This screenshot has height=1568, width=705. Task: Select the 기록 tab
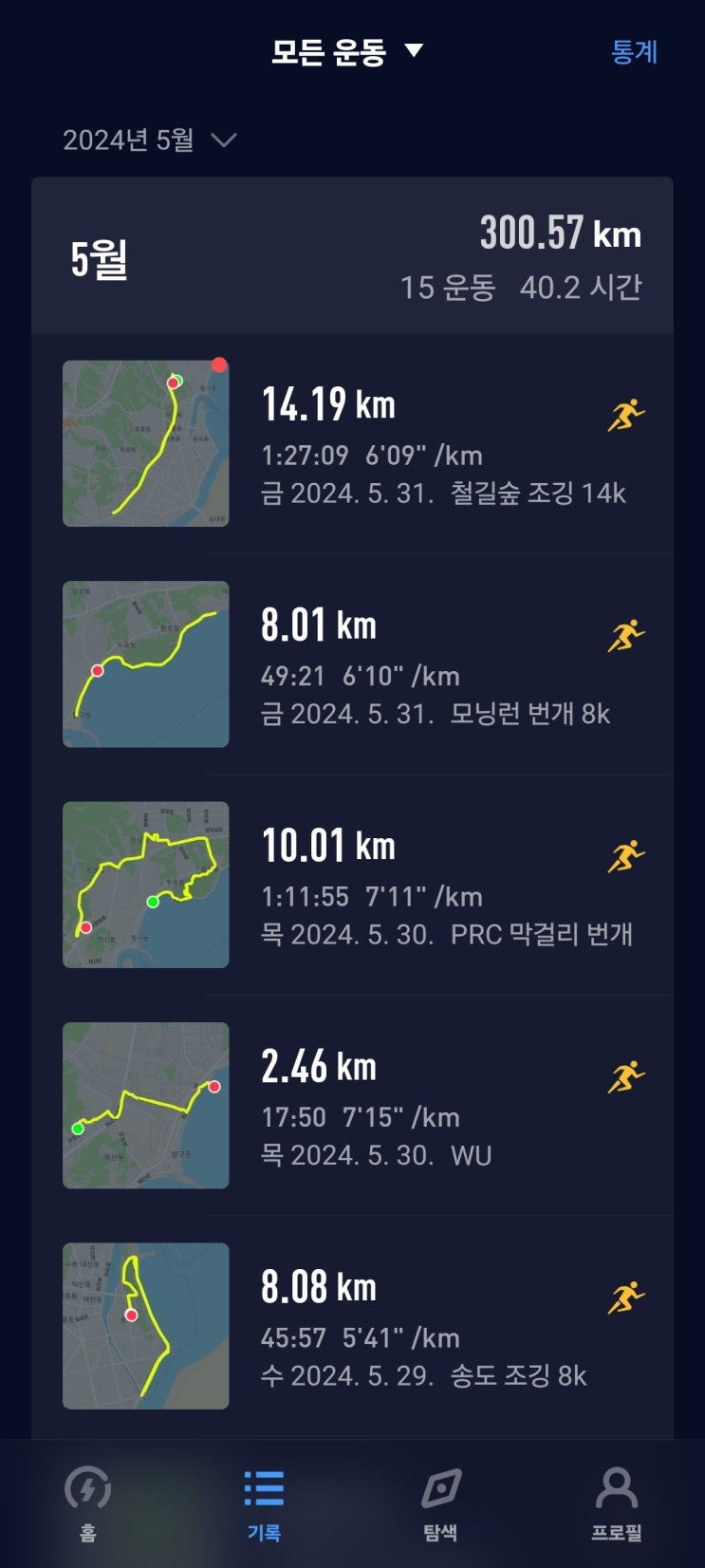264,1503
